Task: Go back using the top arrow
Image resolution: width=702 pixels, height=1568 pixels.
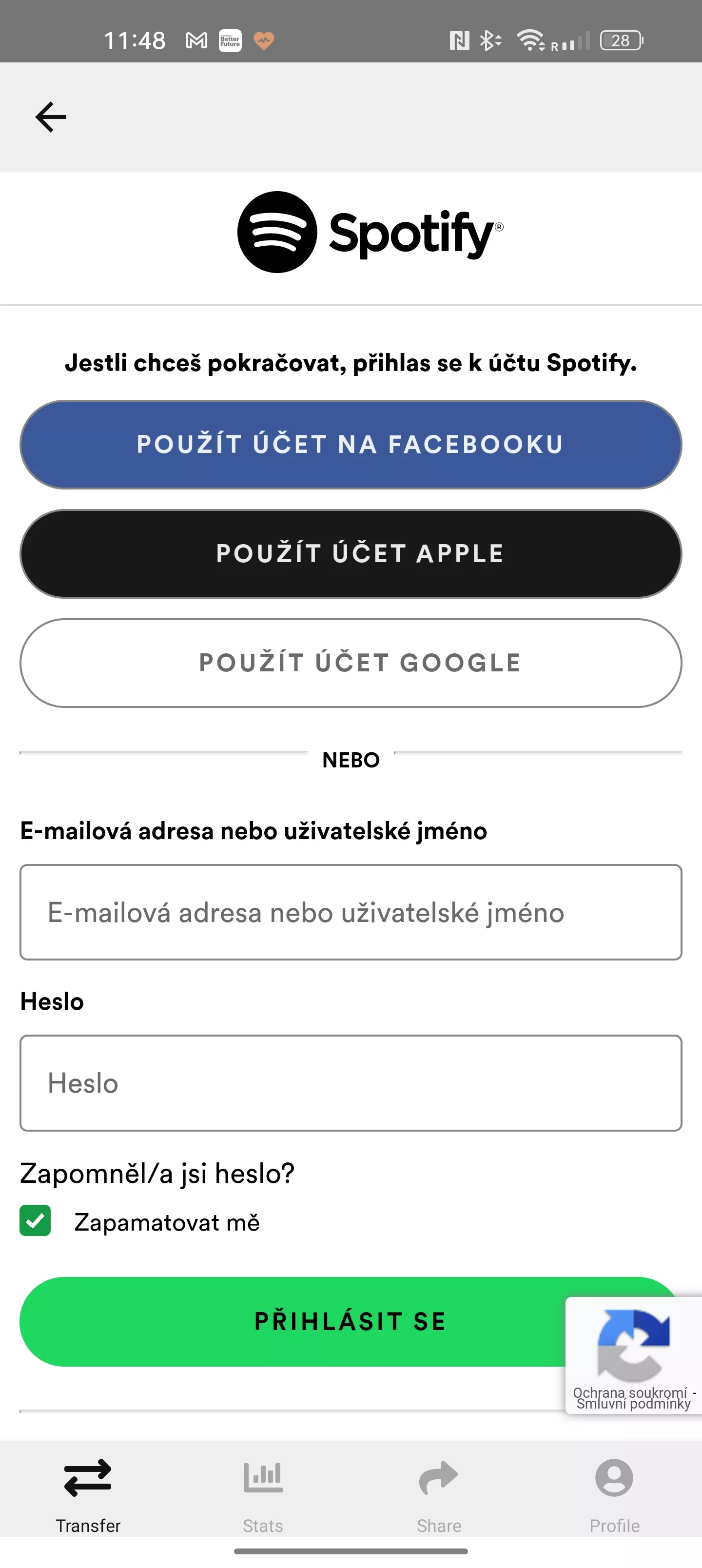Action: [51, 117]
